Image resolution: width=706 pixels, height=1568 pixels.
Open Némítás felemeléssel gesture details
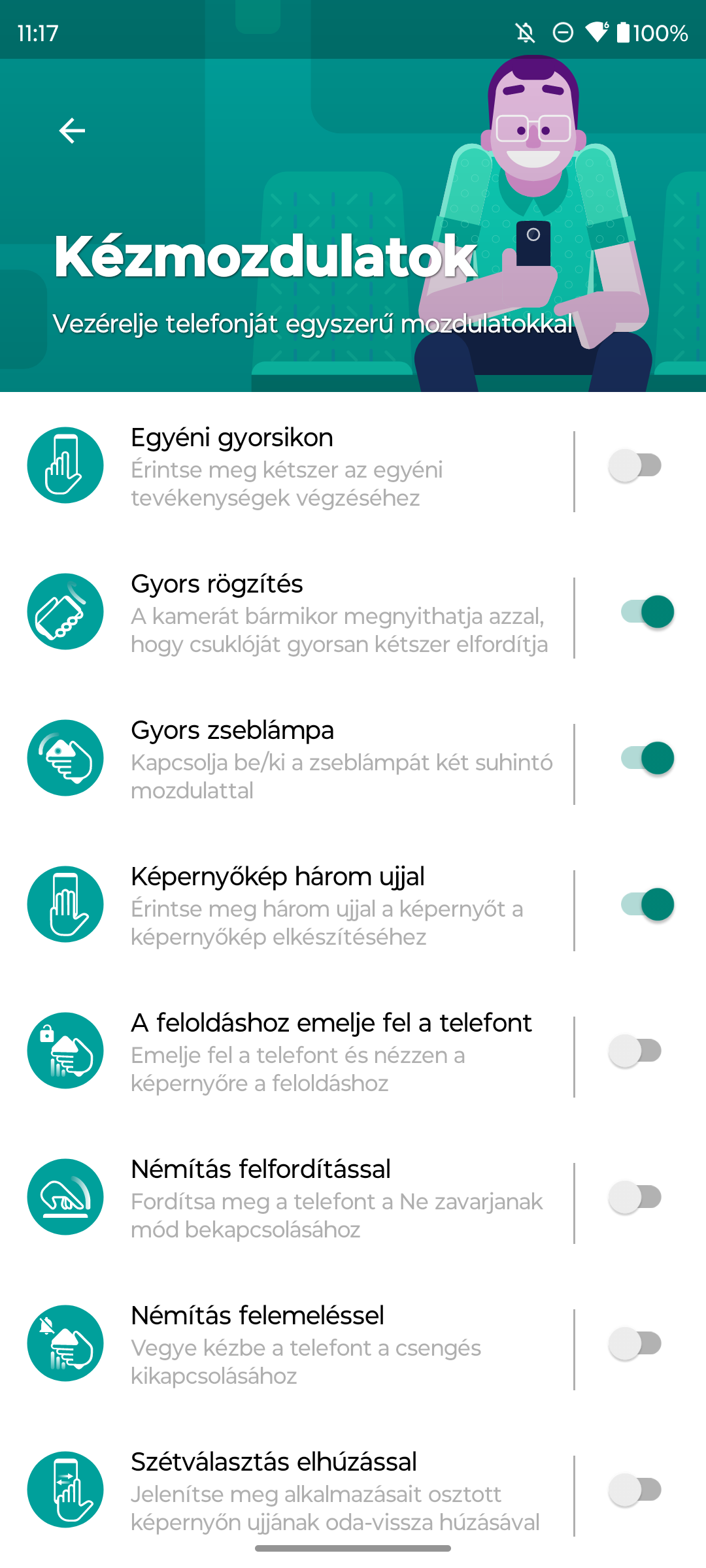coord(287,1345)
